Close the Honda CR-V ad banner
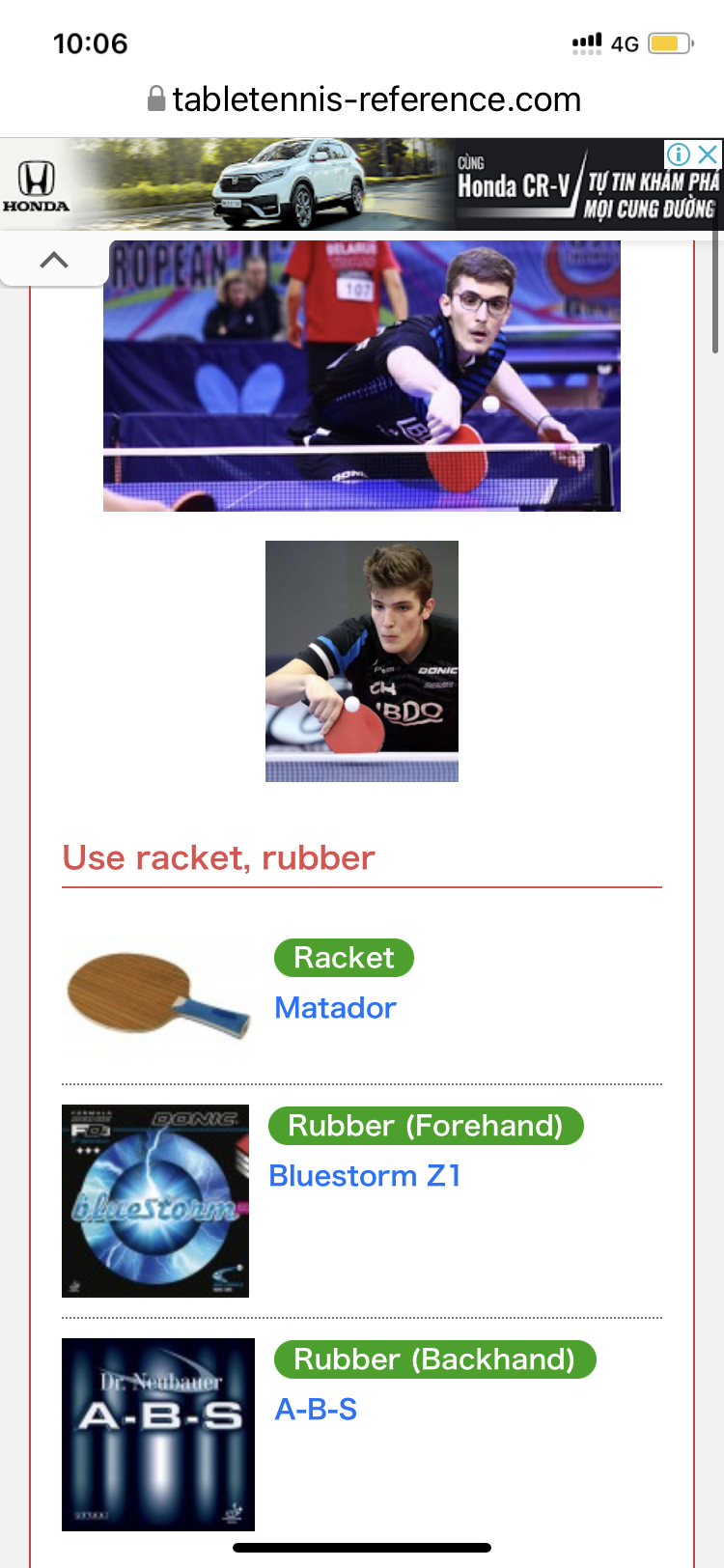724x1568 pixels. [x=709, y=154]
